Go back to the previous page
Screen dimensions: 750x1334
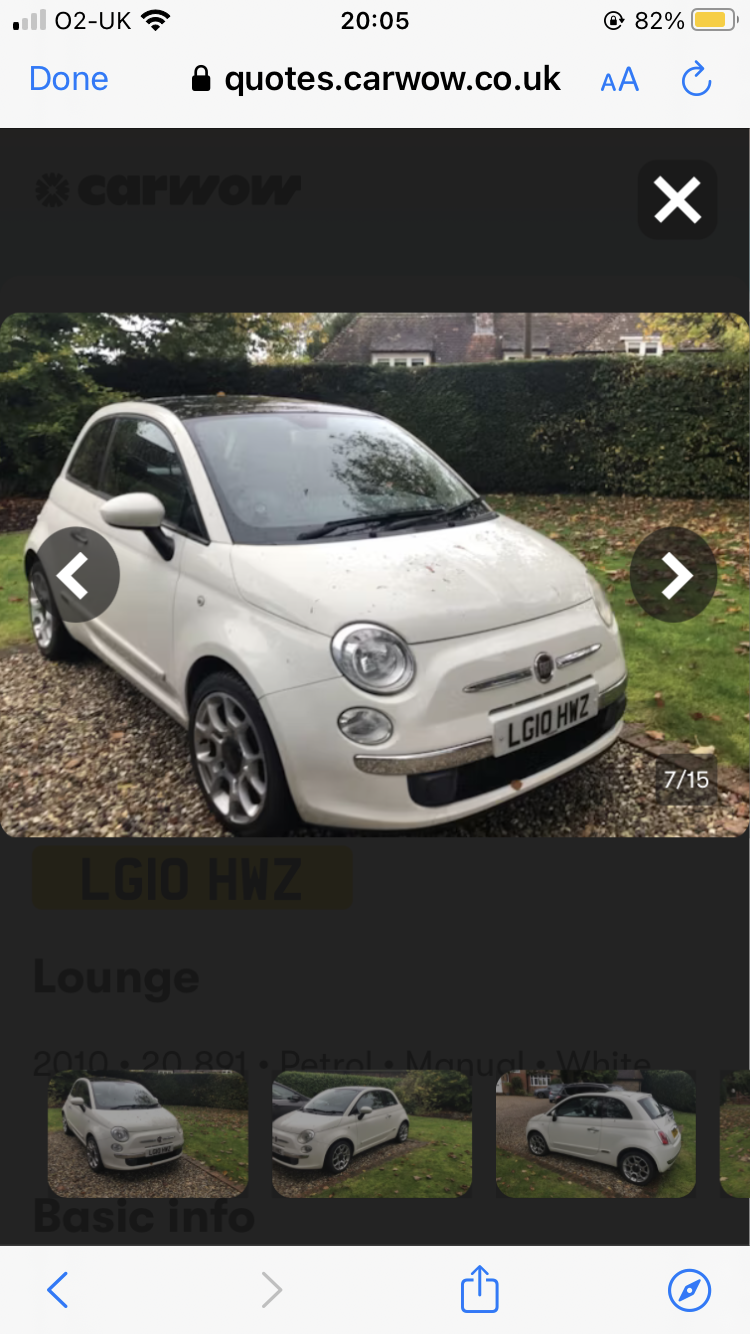tap(58, 1290)
